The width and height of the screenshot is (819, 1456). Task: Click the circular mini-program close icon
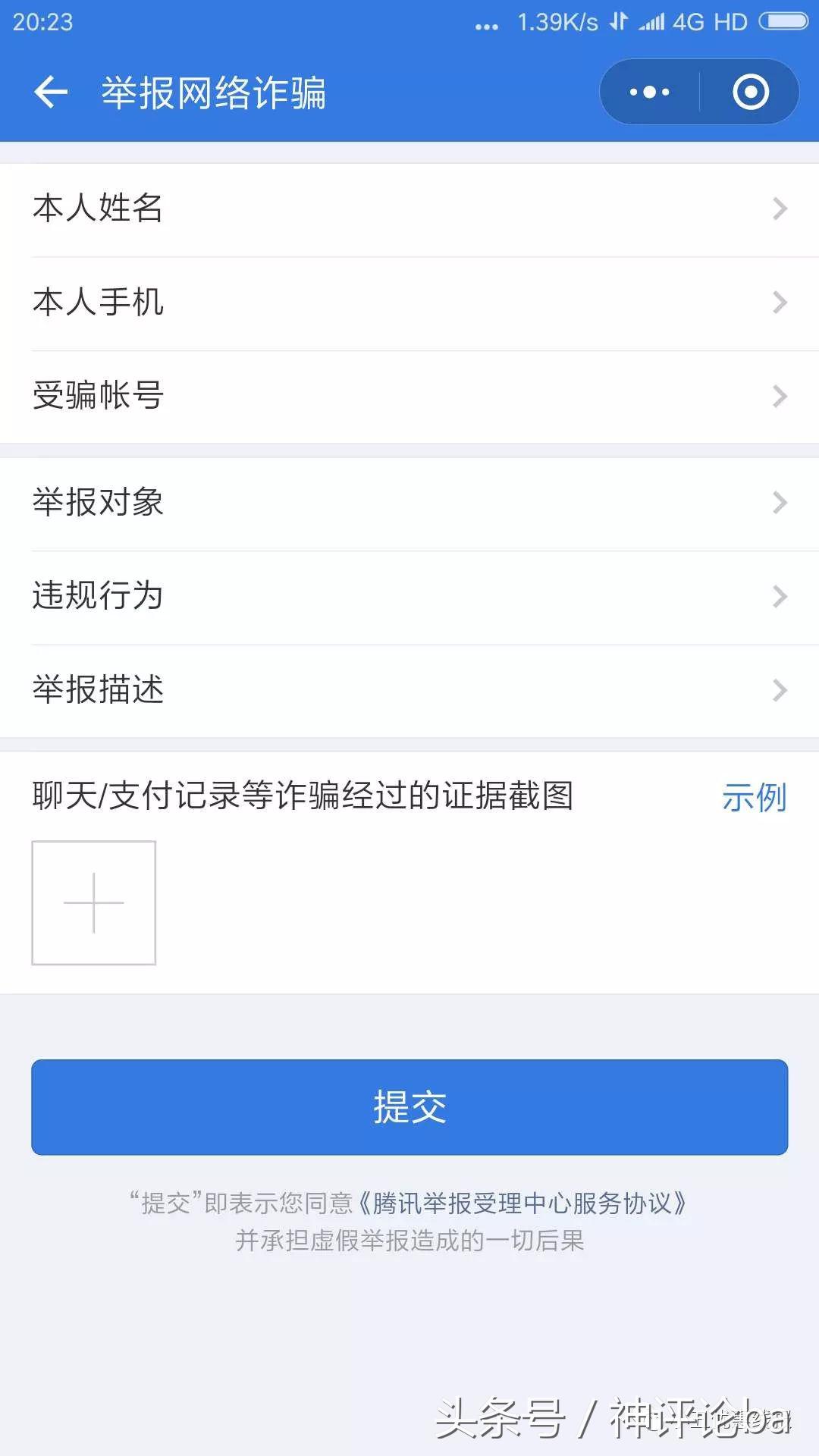pos(749,91)
